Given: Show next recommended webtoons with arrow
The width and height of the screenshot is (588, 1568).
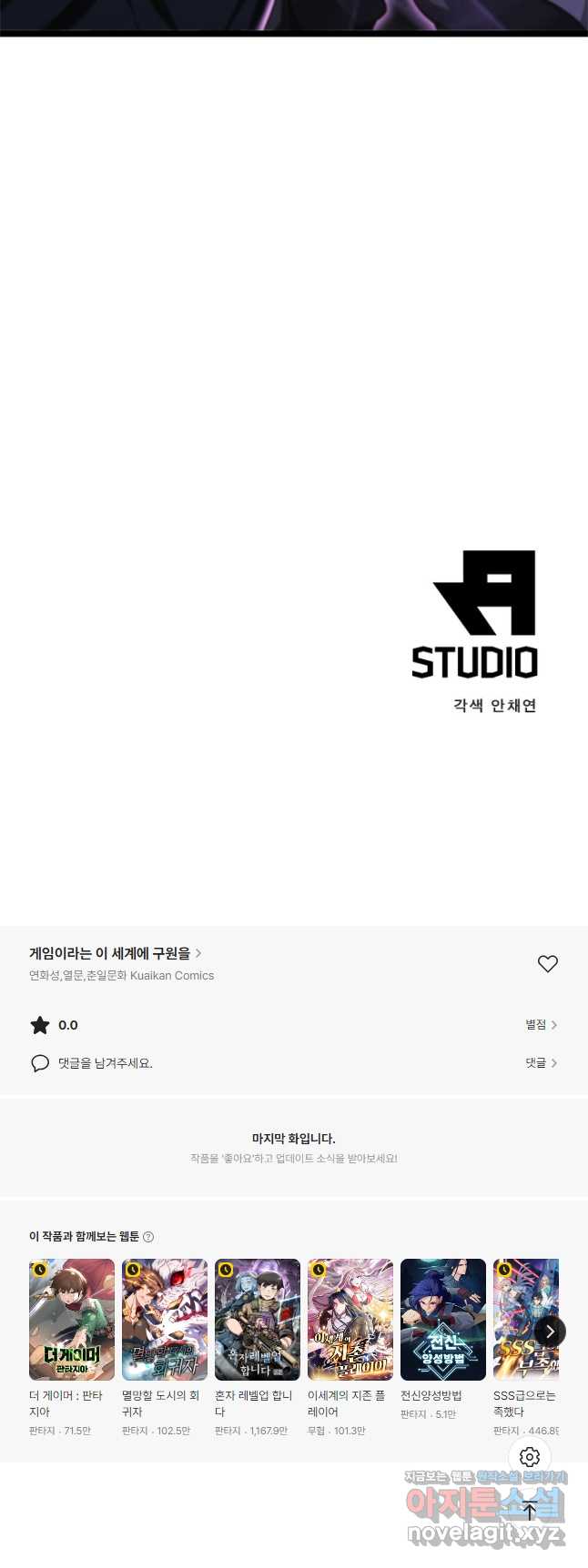Looking at the screenshot, I should [x=550, y=1331].
